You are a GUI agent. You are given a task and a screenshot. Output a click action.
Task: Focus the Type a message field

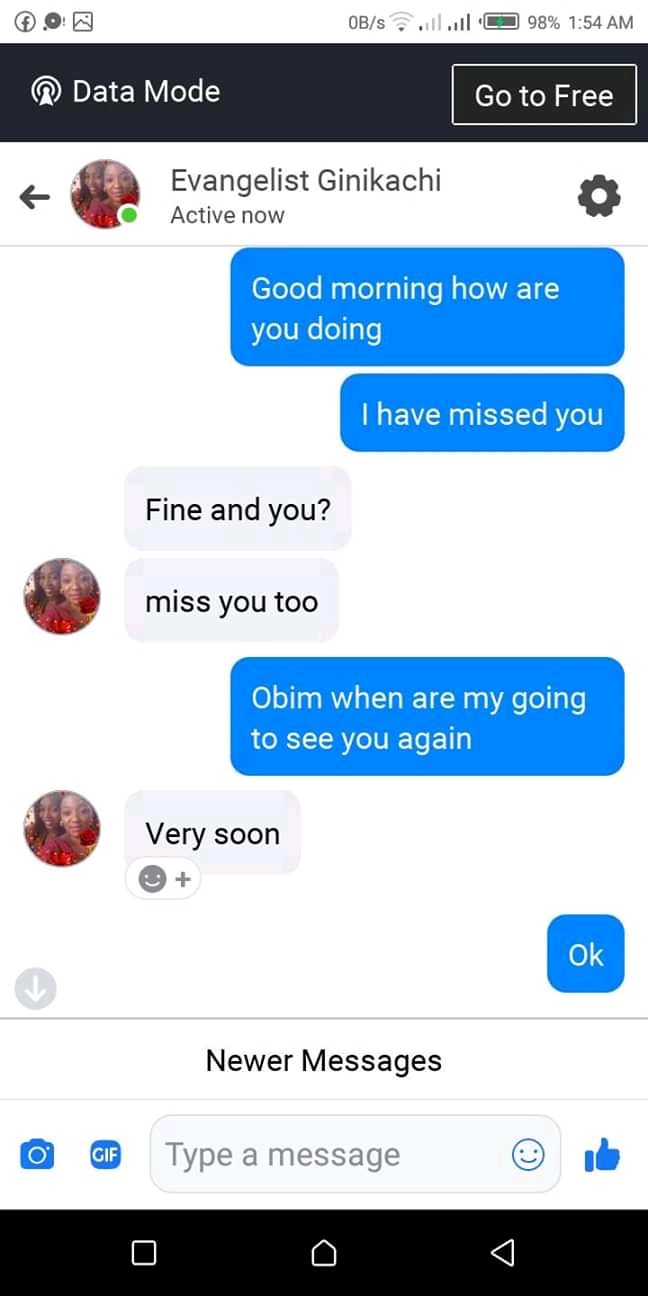pos(330,1154)
